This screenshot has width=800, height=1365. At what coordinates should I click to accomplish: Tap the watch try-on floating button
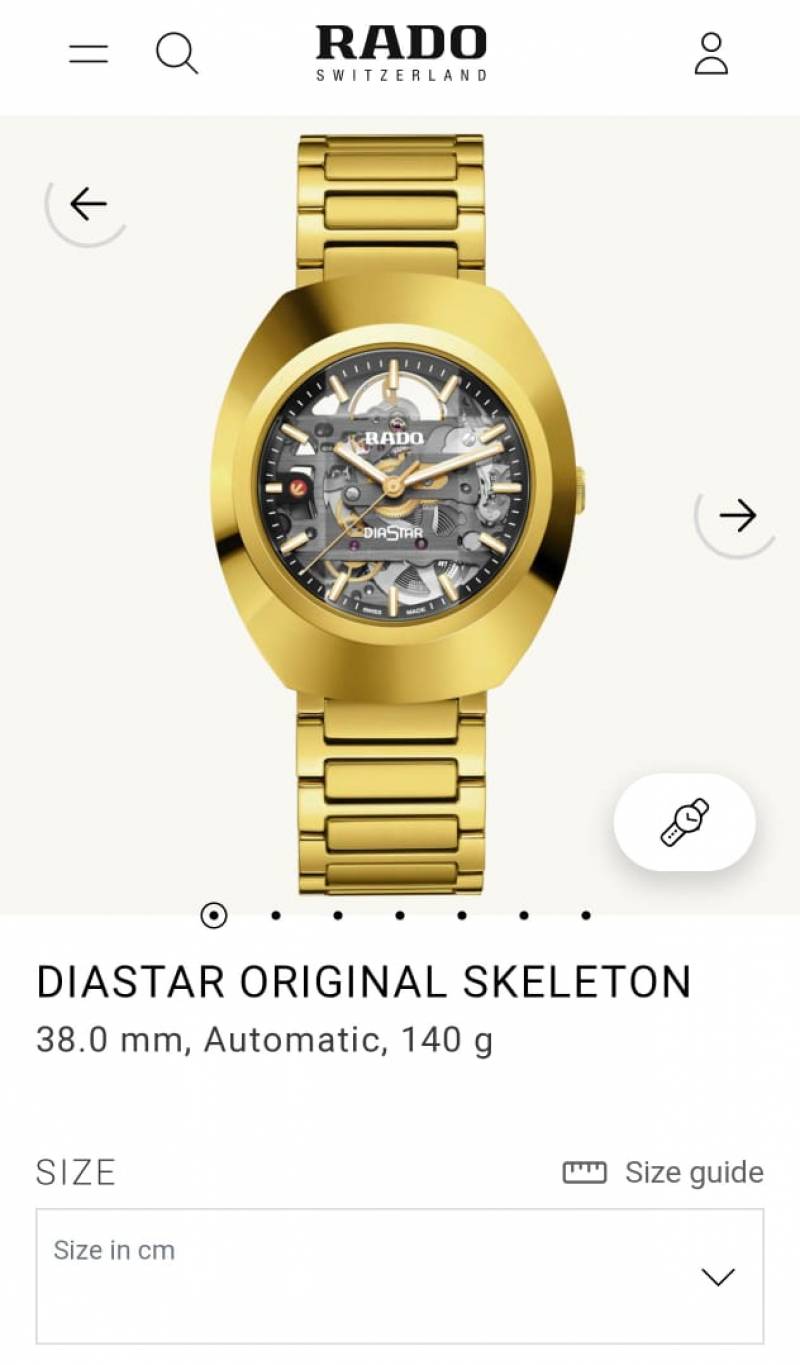[x=684, y=822]
